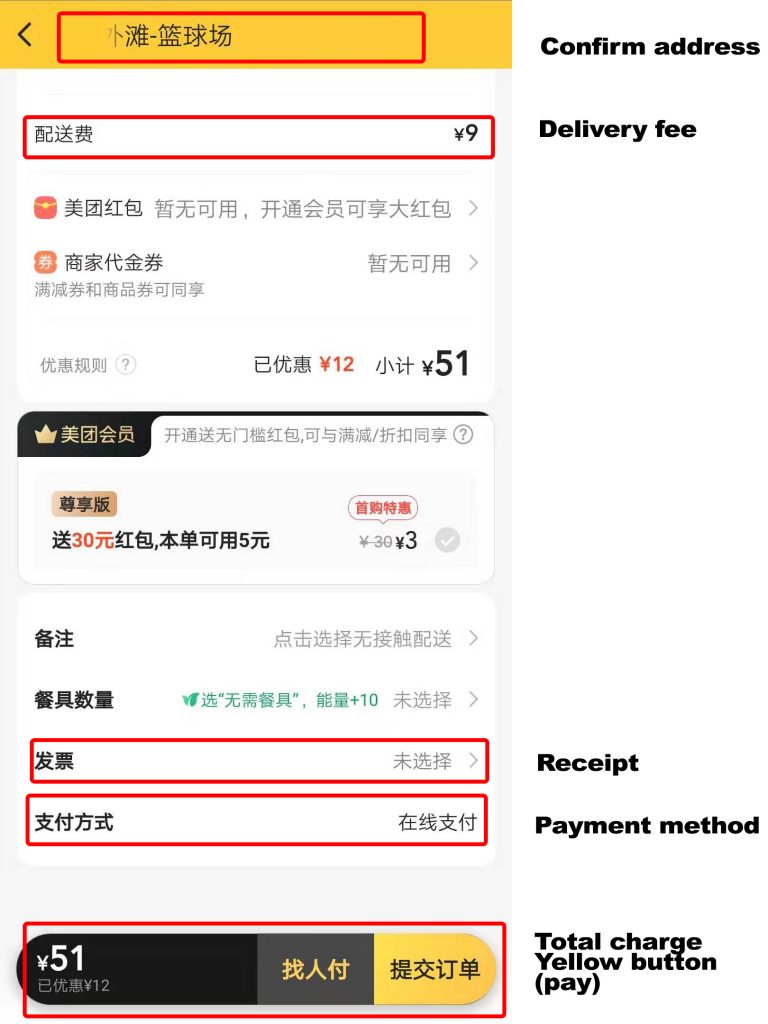Open the 发票 invoice row

point(256,761)
